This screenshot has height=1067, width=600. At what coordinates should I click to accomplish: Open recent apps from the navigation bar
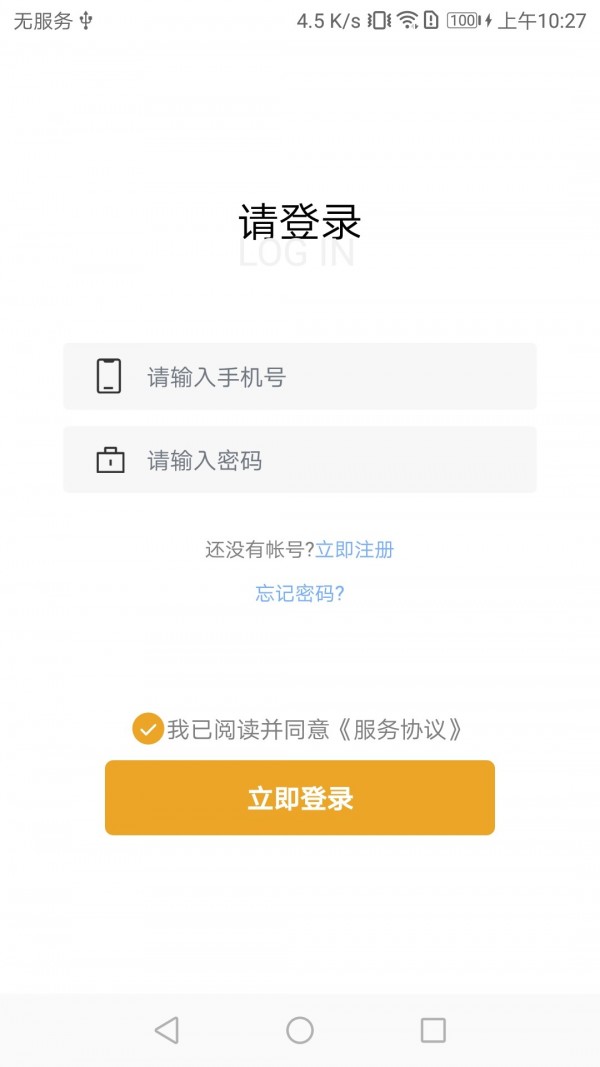(433, 1030)
